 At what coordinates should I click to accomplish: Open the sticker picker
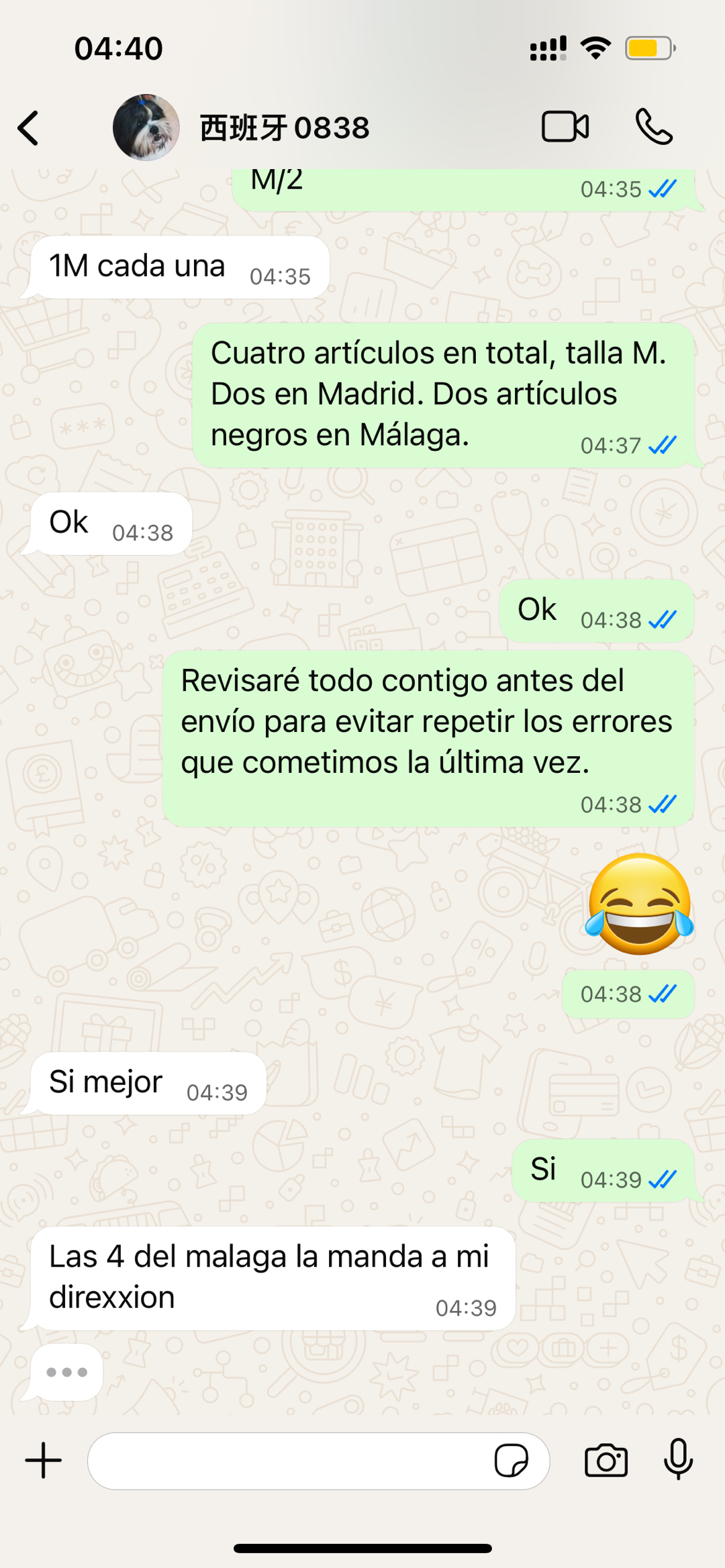point(512,1461)
